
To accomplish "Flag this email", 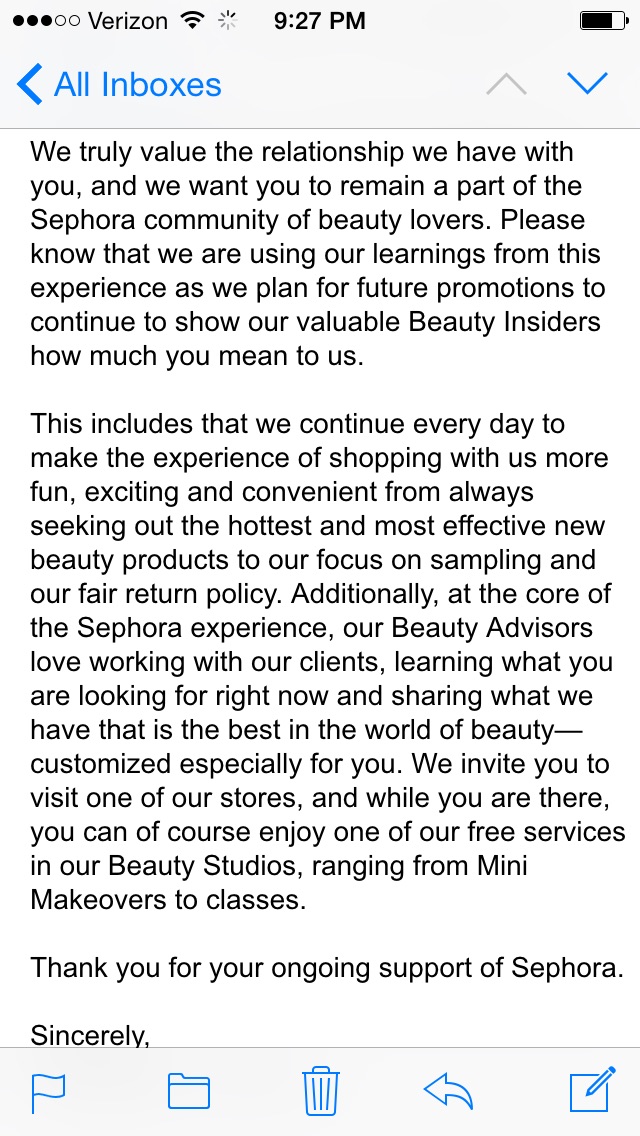I will [x=49, y=1092].
